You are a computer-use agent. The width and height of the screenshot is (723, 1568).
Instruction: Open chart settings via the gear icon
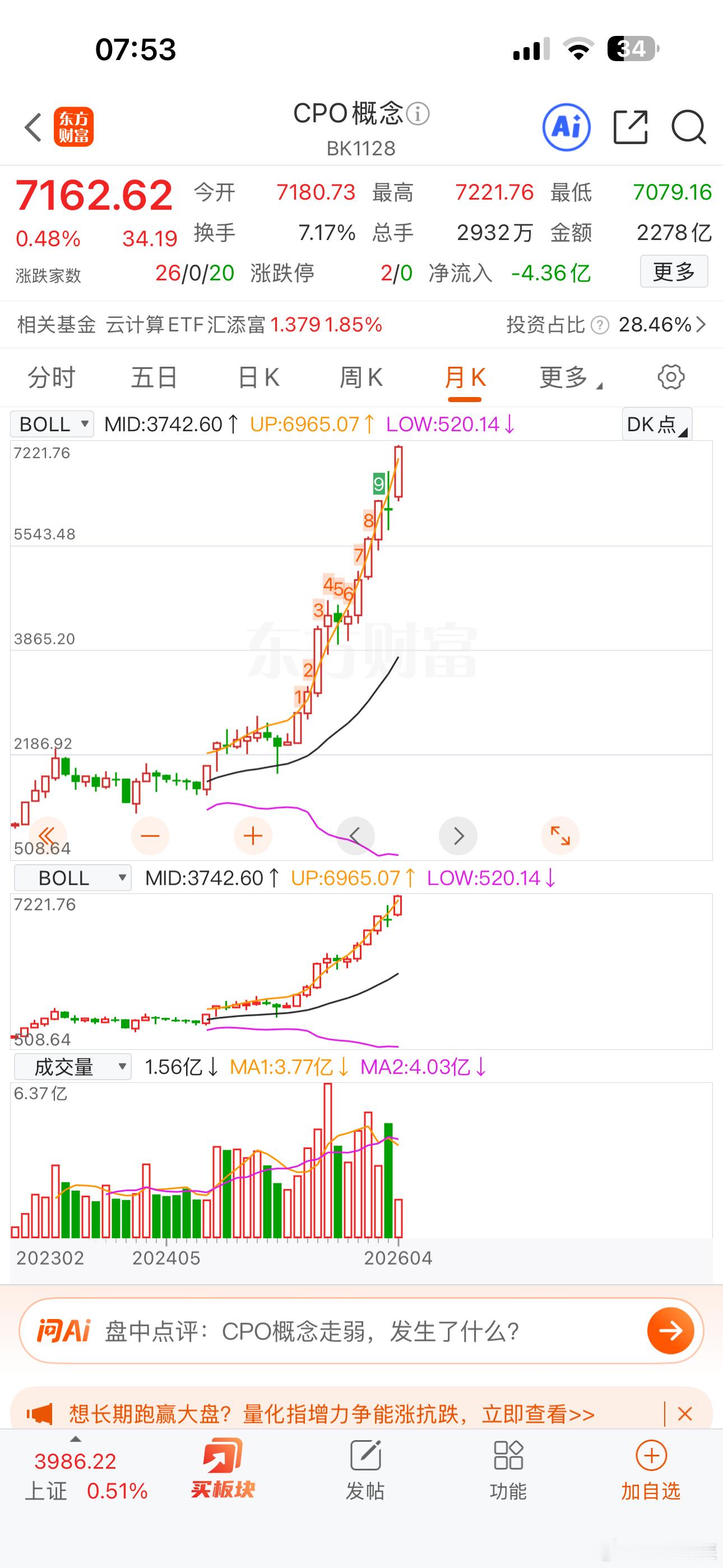[x=671, y=377]
